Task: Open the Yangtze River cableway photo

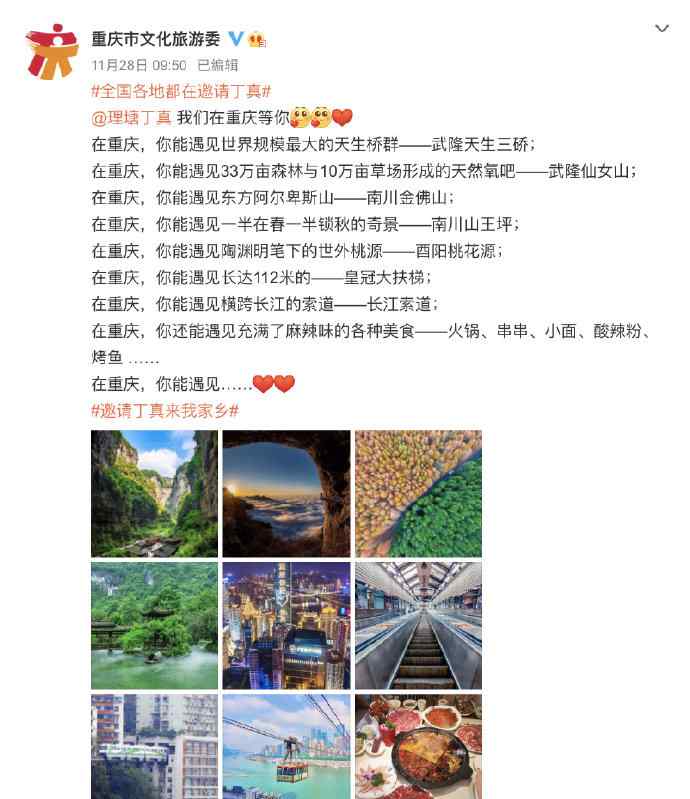Action: click(x=286, y=746)
